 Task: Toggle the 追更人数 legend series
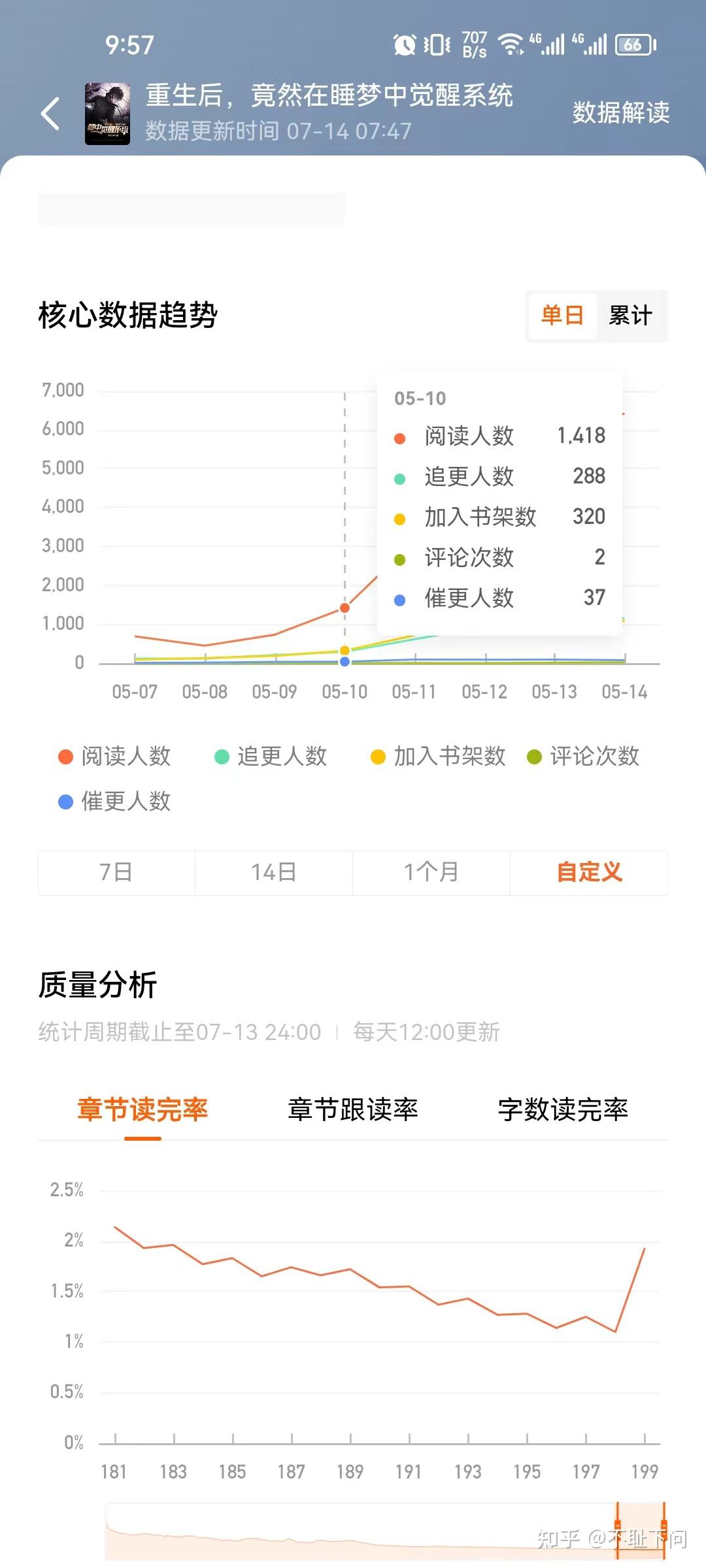pyautogui.click(x=271, y=757)
